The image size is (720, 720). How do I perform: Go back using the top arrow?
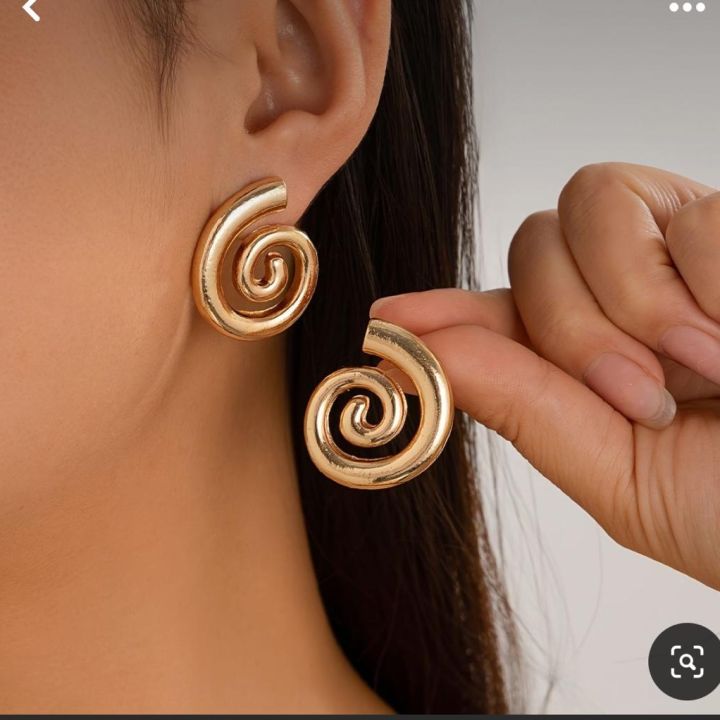point(31,10)
